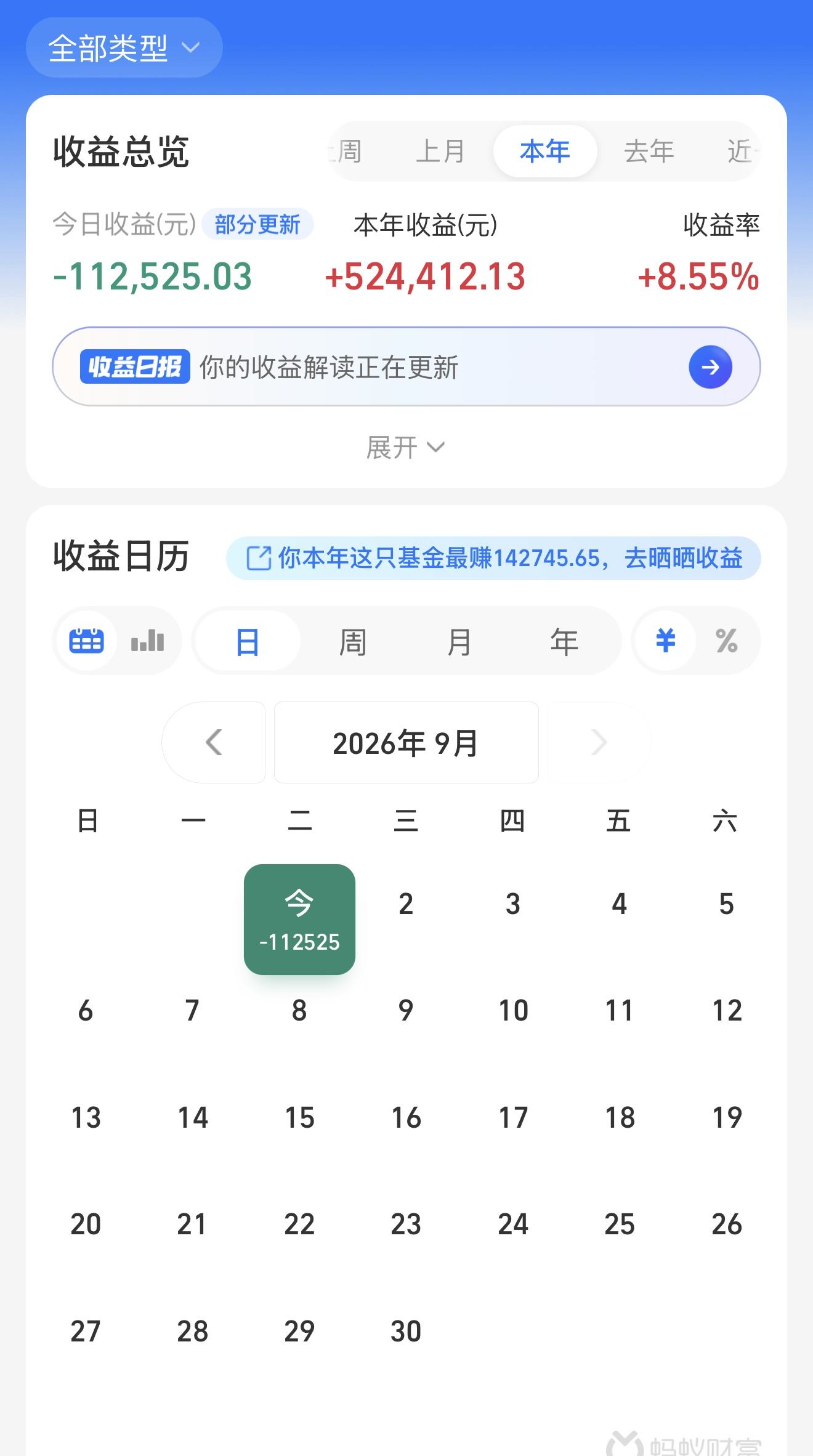Select the 年 granularity tab

click(564, 641)
